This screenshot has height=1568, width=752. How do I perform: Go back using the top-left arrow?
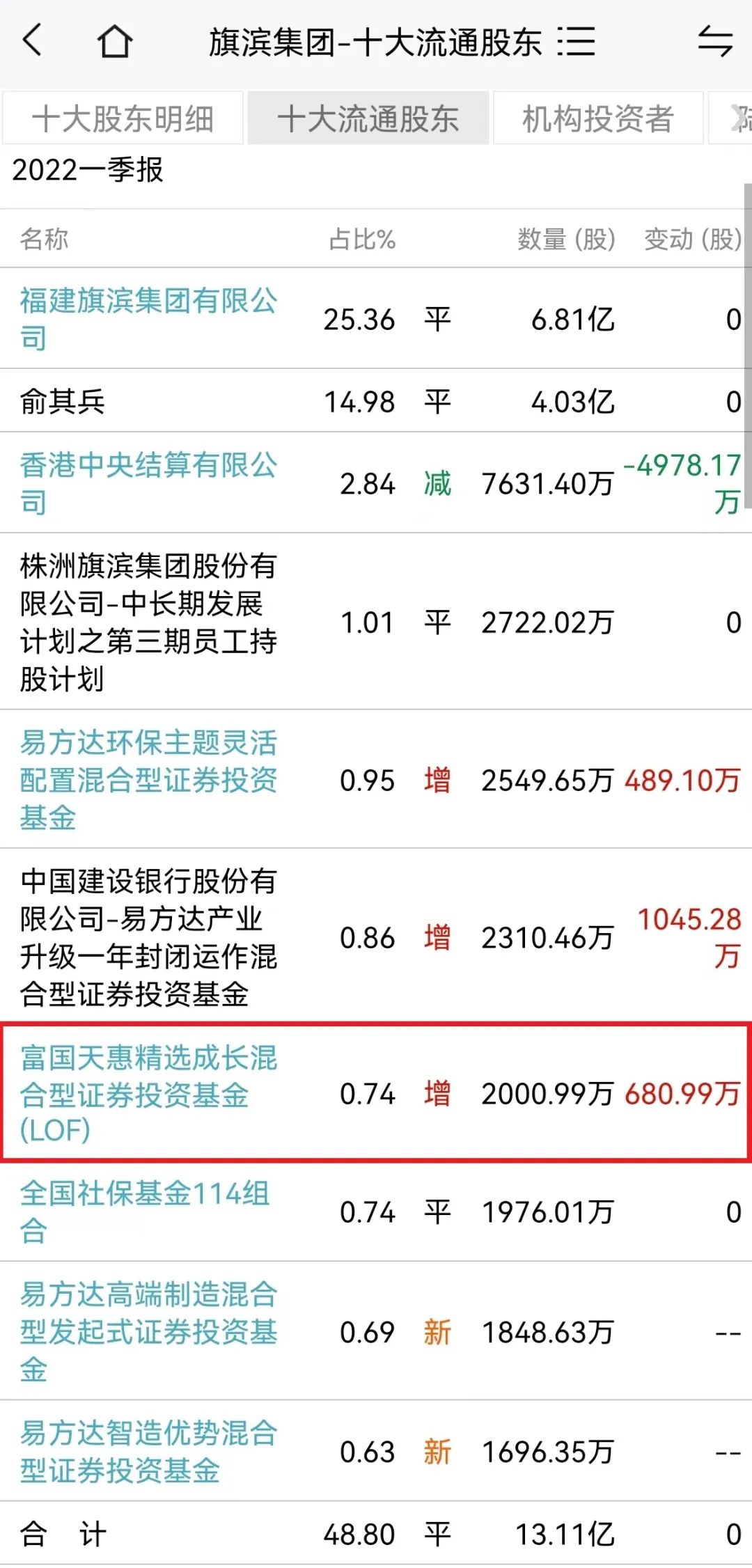(x=33, y=40)
